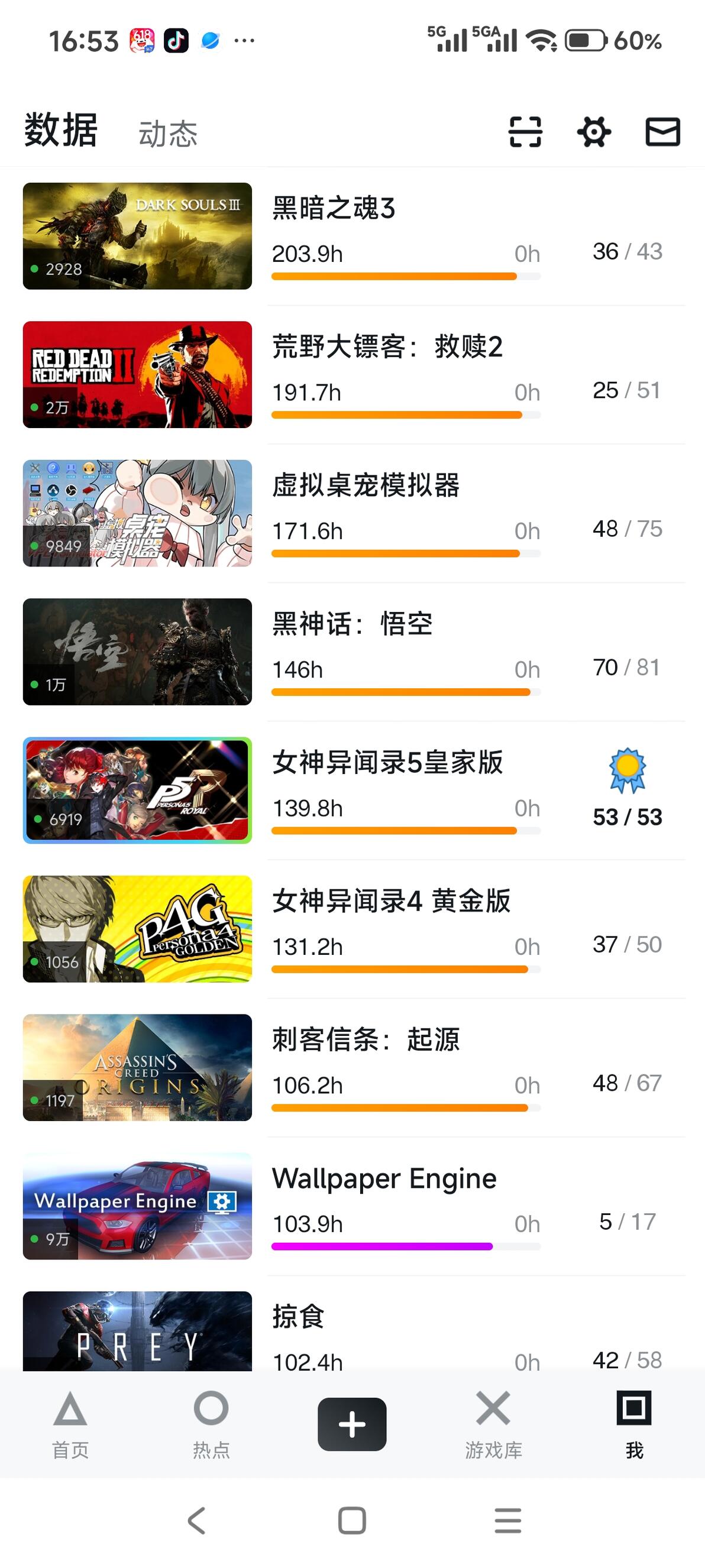Open the mail inbox icon
Viewport: 705px width, 1568px height.
[662, 132]
